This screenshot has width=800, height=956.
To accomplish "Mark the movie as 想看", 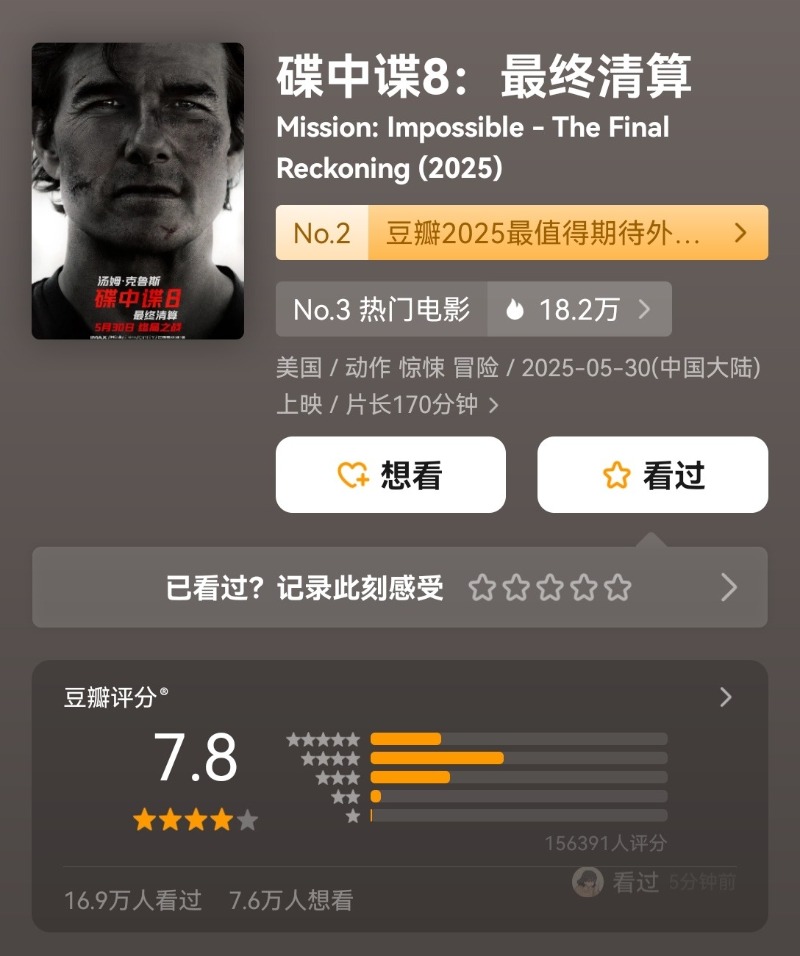I will click(x=391, y=475).
